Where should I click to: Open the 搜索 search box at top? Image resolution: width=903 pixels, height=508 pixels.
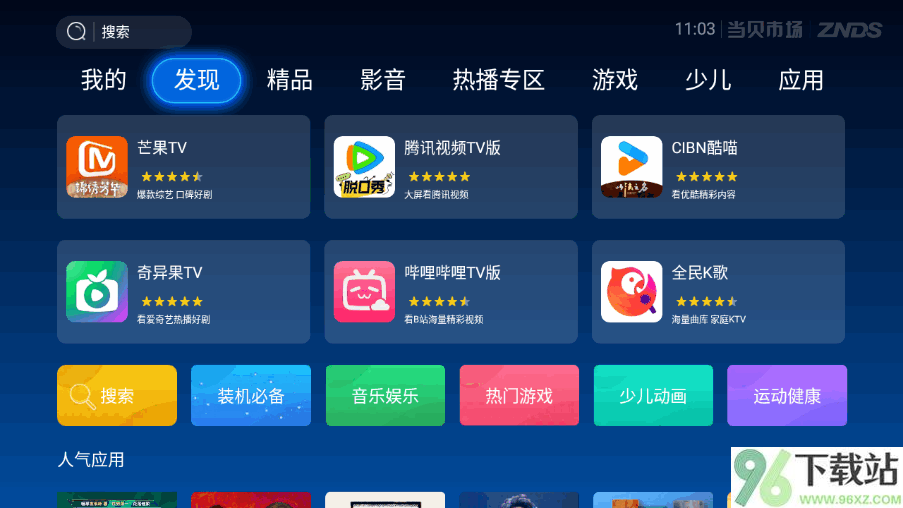coord(123,32)
